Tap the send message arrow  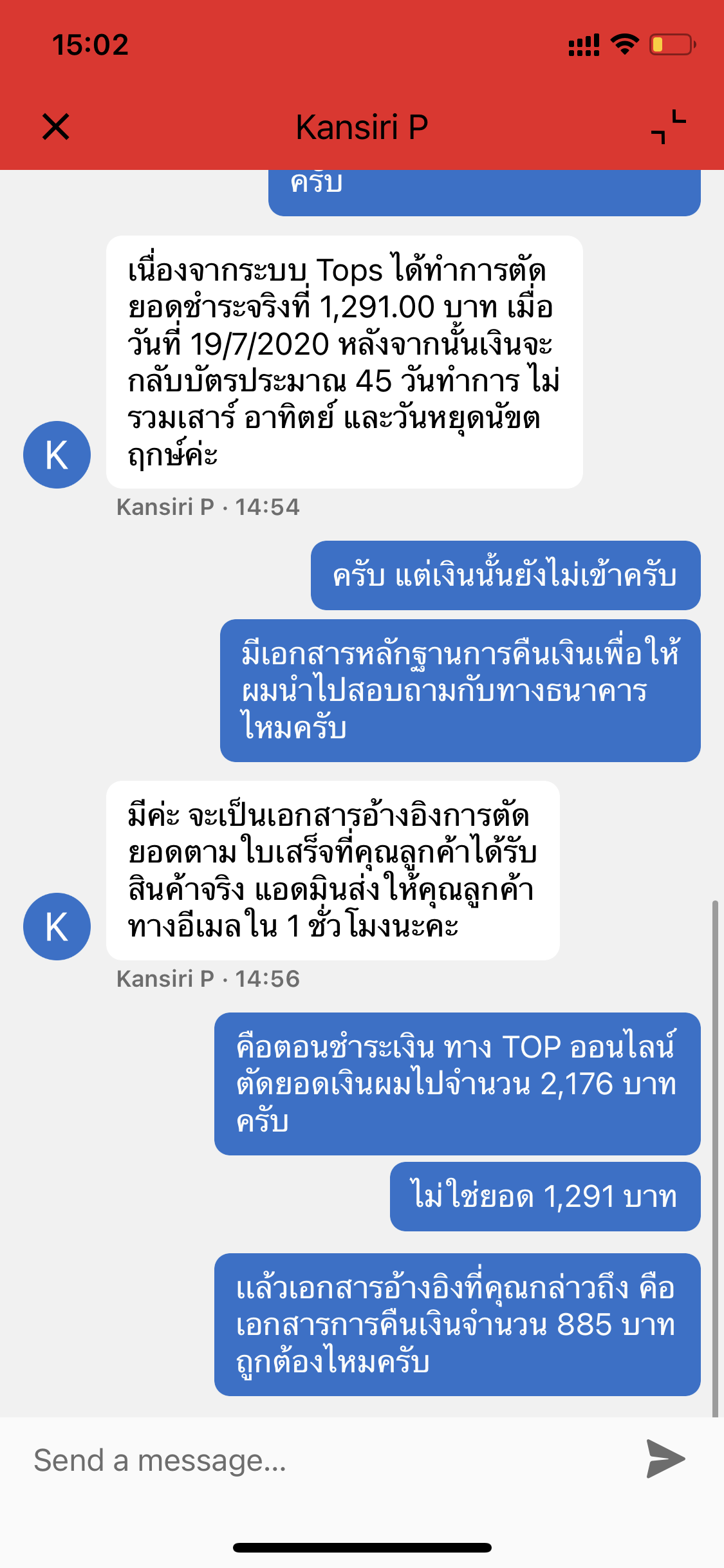665,1459
